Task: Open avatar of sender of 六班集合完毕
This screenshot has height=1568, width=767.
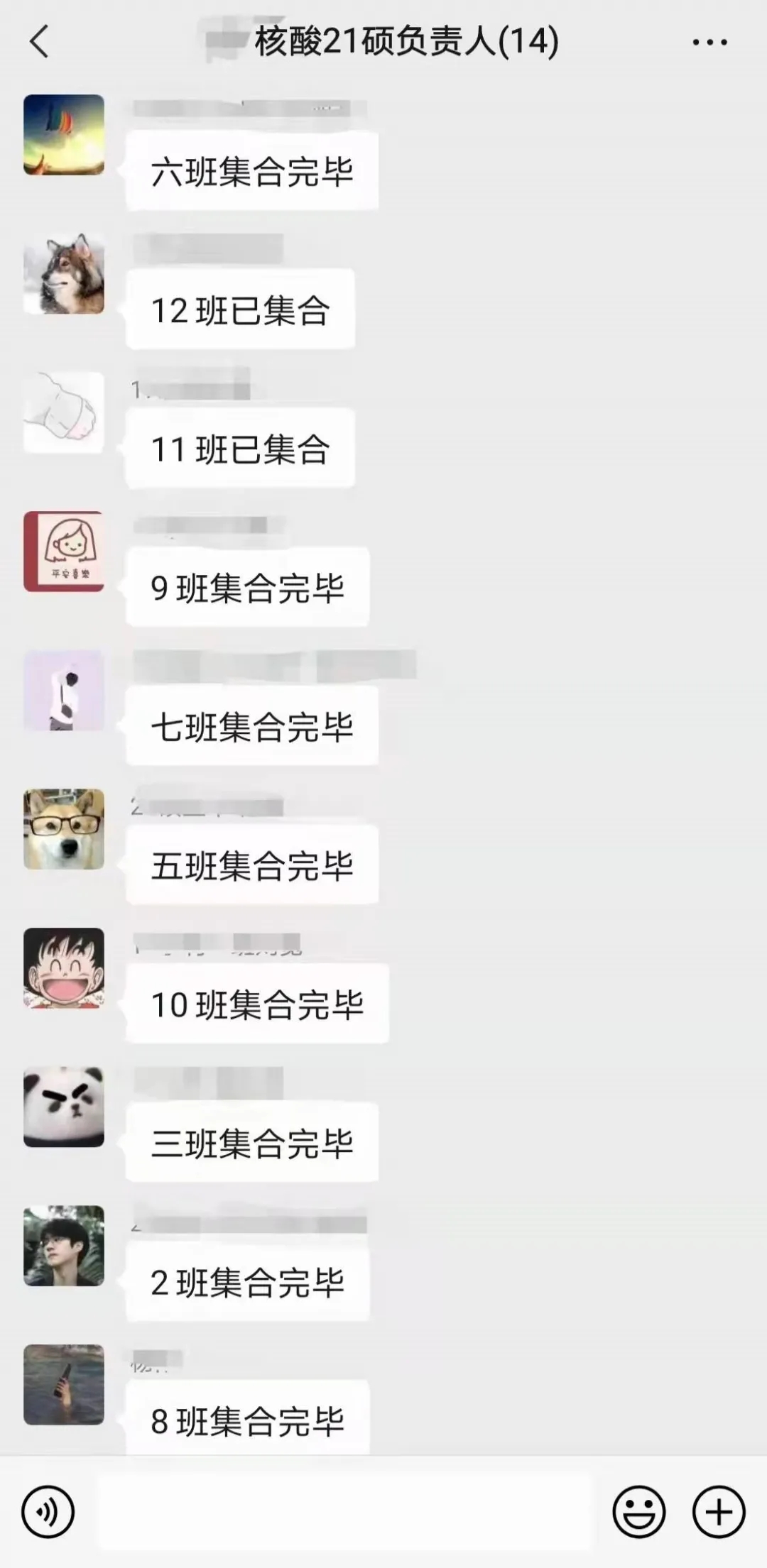Action: 64,135
